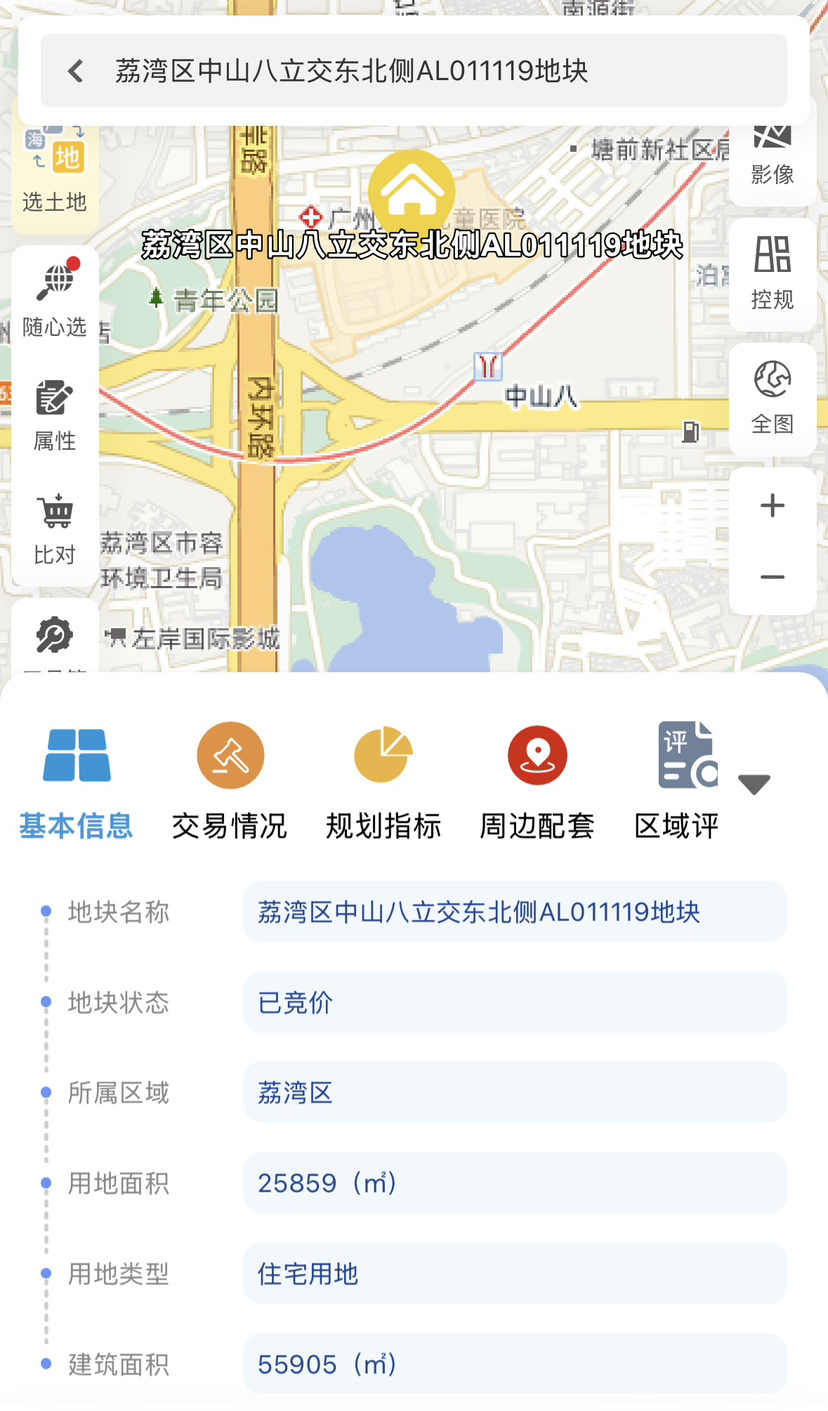The height and width of the screenshot is (1411, 828).
Task: Open the 属性 attributes tool
Action: point(55,414)
